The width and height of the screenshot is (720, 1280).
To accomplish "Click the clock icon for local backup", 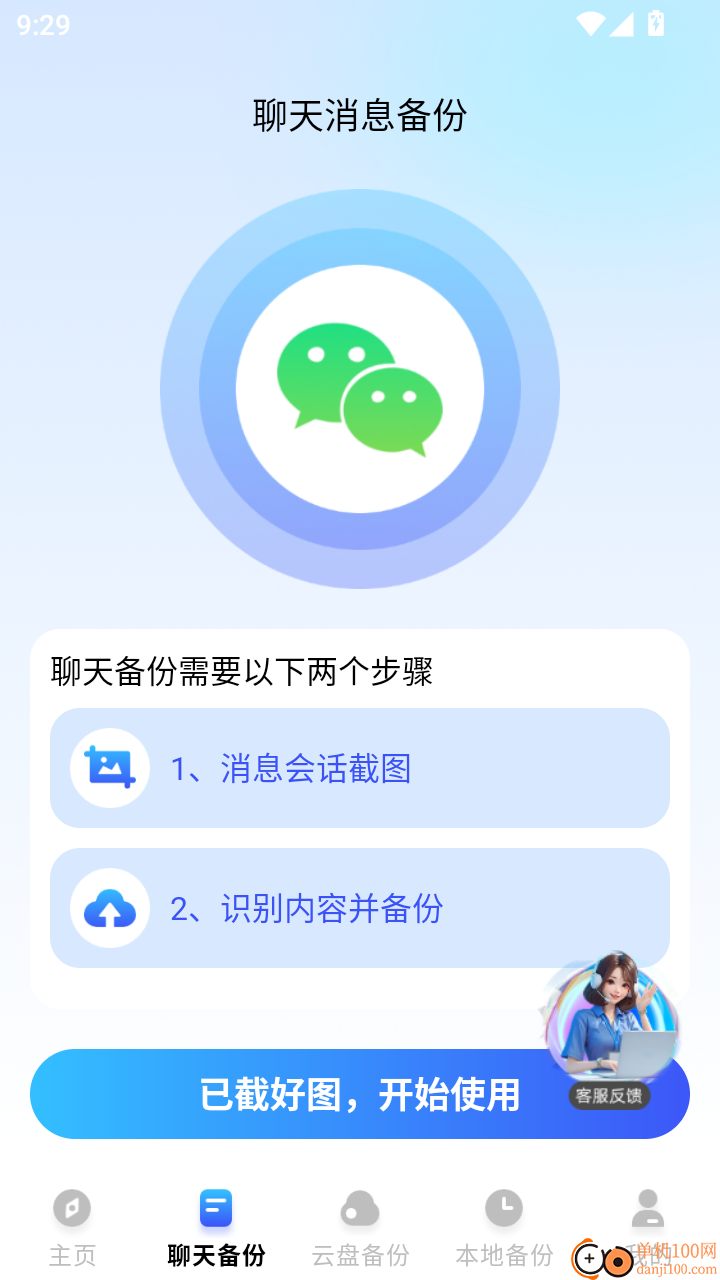I will point(503,1207).
